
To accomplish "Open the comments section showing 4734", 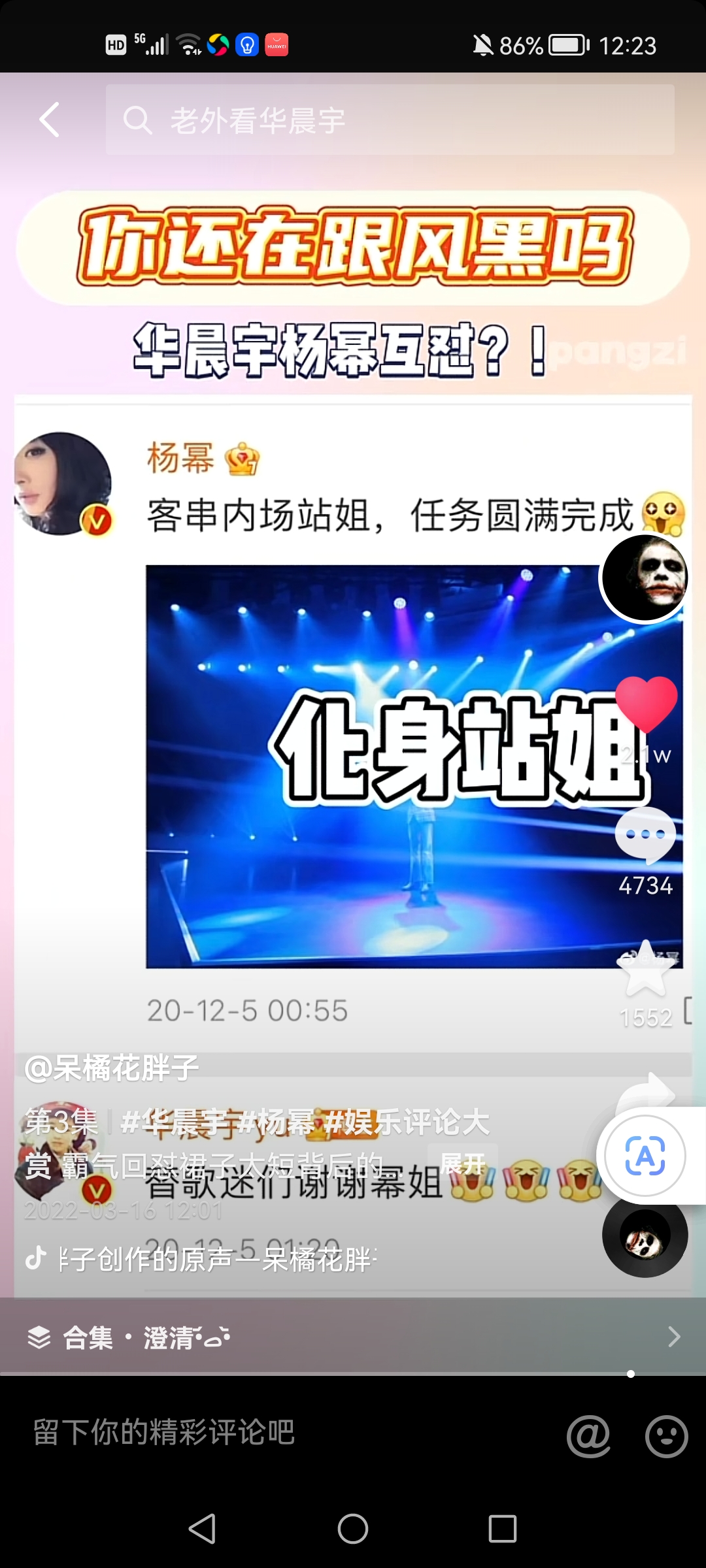I will coord(645,834).
